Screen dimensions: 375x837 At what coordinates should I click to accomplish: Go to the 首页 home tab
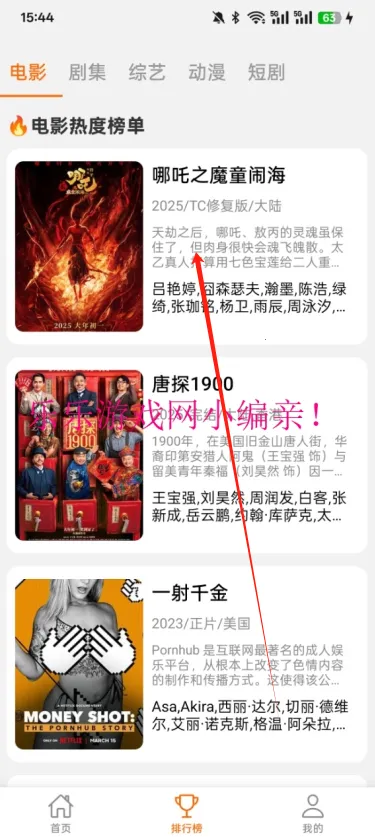click(61, 812)
